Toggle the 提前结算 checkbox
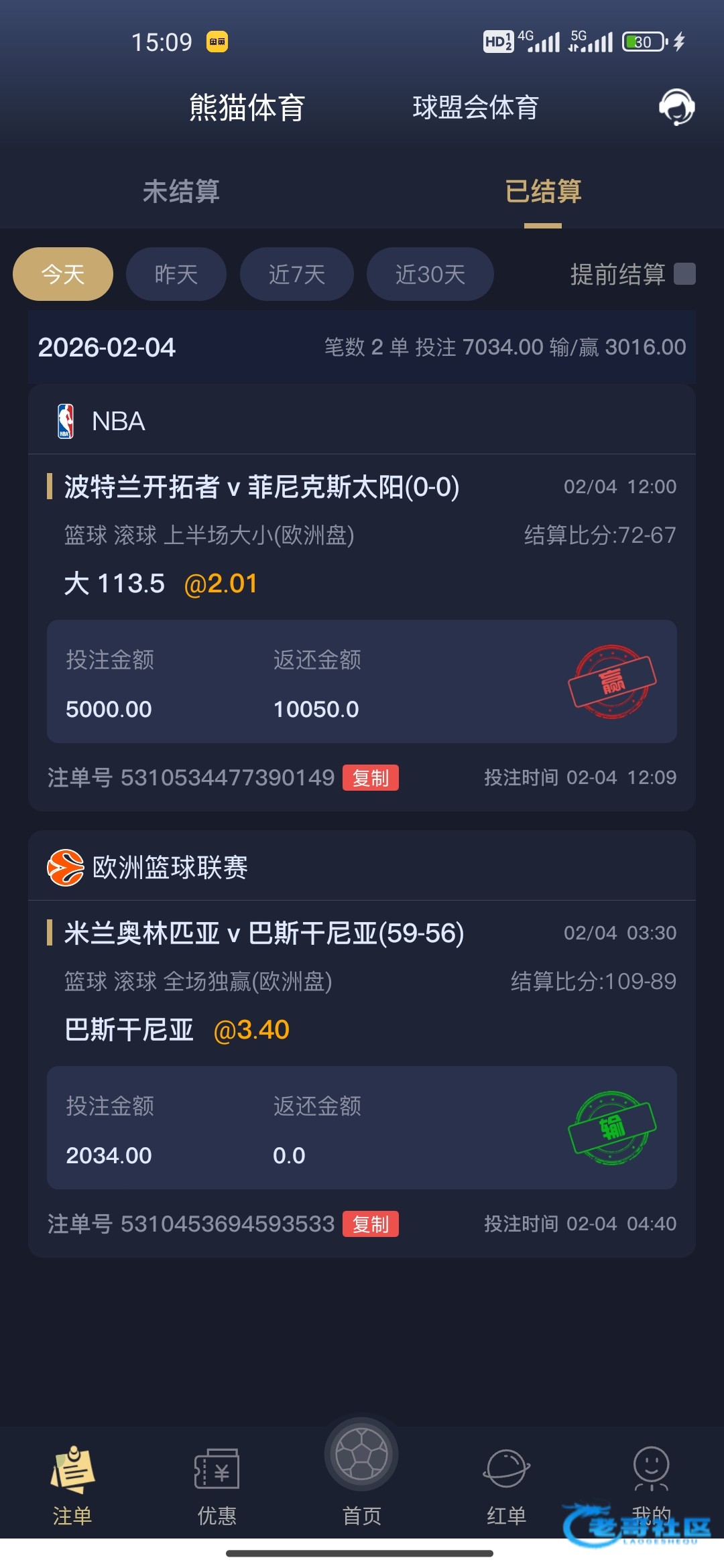 point(684,274)
